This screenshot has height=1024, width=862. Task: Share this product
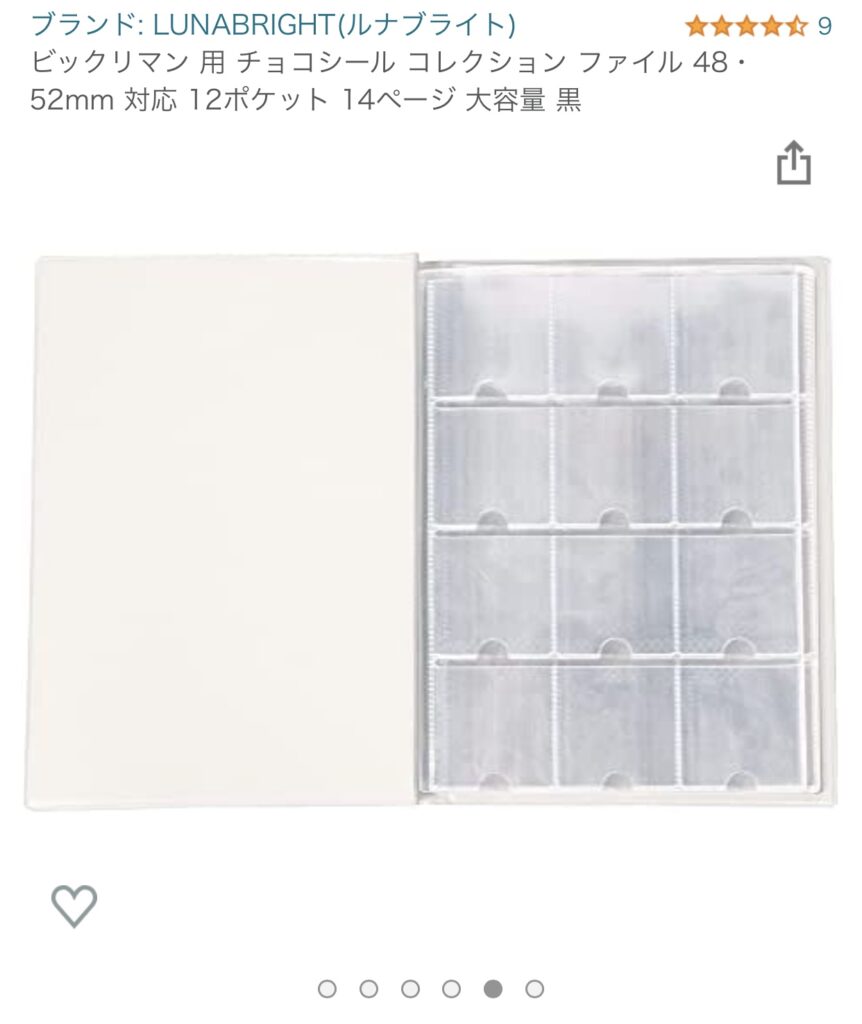[793, 163]
